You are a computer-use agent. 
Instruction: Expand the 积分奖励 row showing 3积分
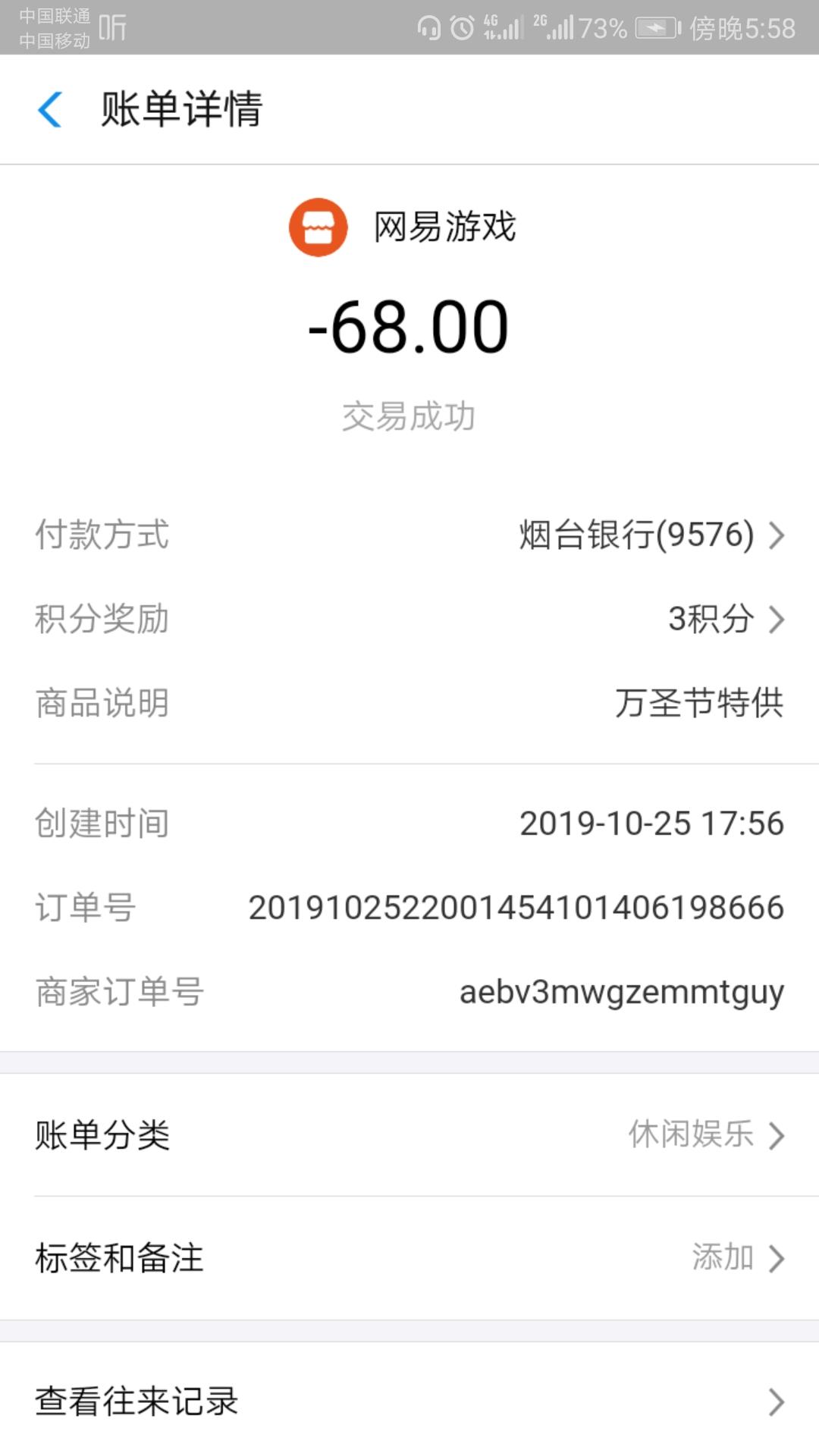[776, 620]
